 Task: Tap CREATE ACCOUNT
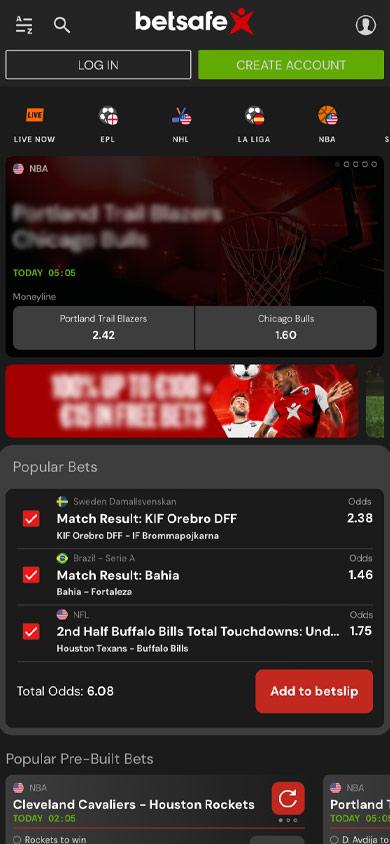(x=291, y=65)
